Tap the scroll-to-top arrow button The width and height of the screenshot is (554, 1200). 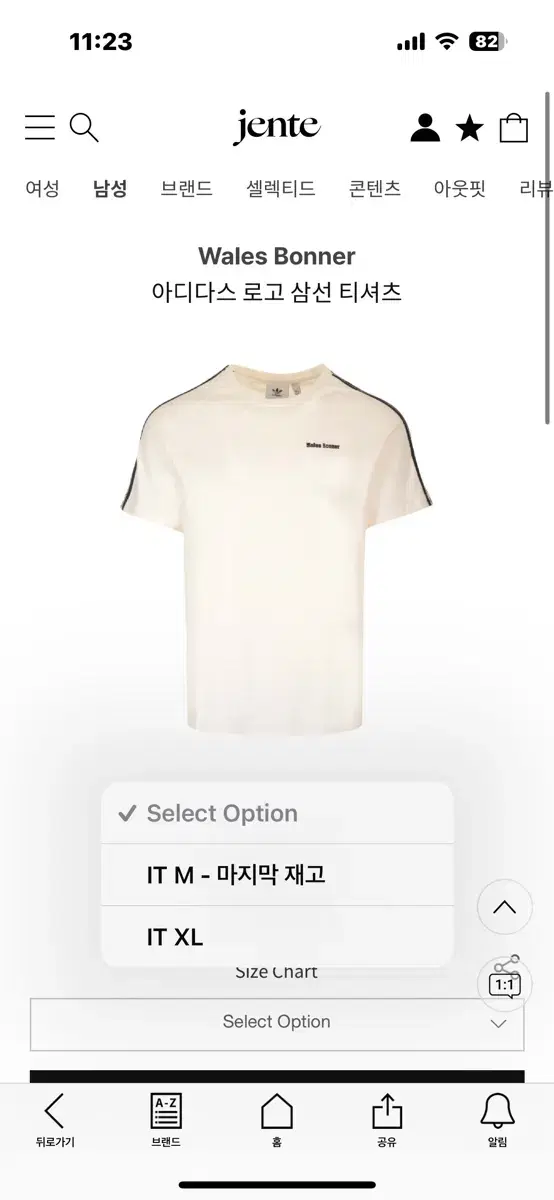[x=505, y=907]
